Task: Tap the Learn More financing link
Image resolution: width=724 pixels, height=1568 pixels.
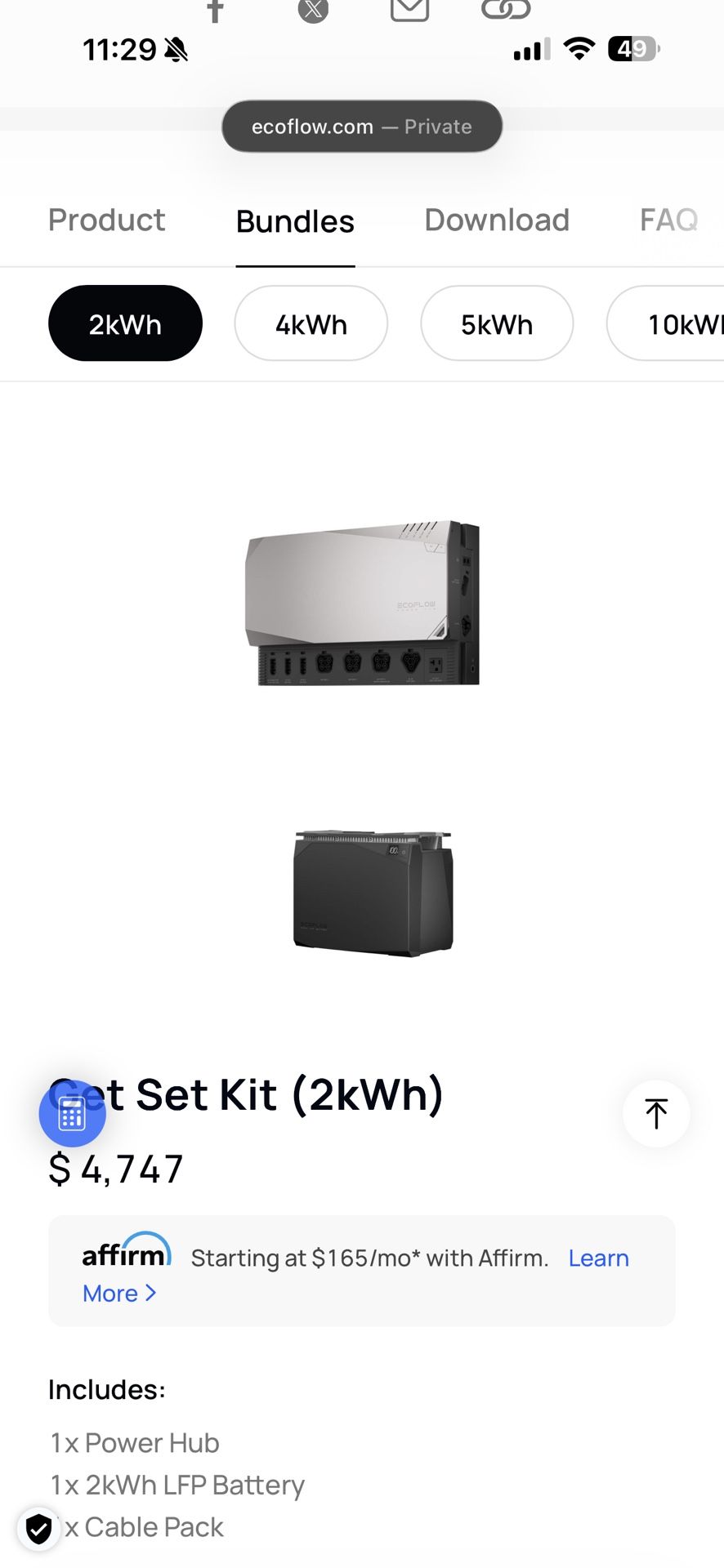Action: tap(598, 1258)
